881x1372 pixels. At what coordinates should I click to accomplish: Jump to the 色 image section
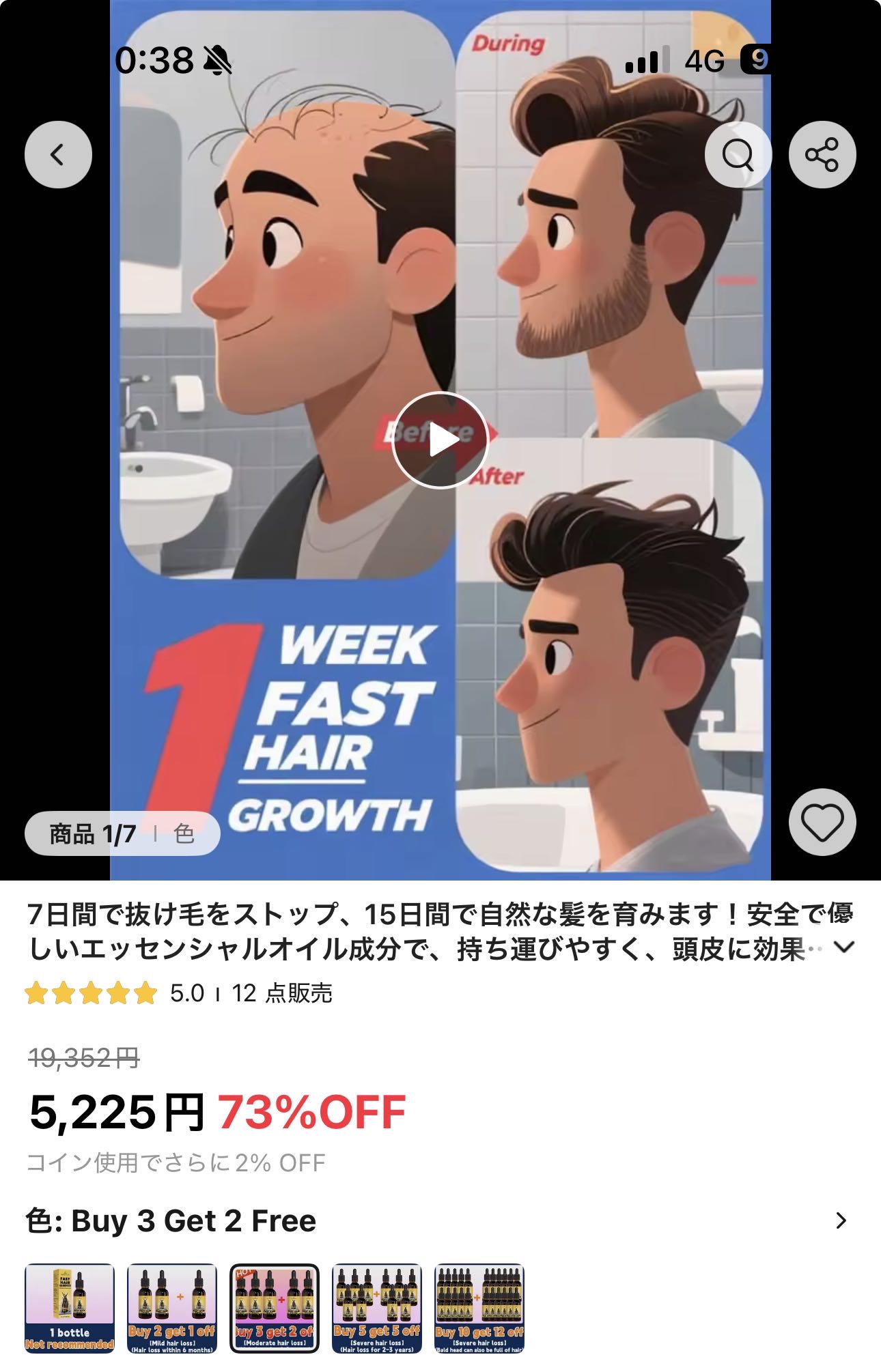pos(184,833)
